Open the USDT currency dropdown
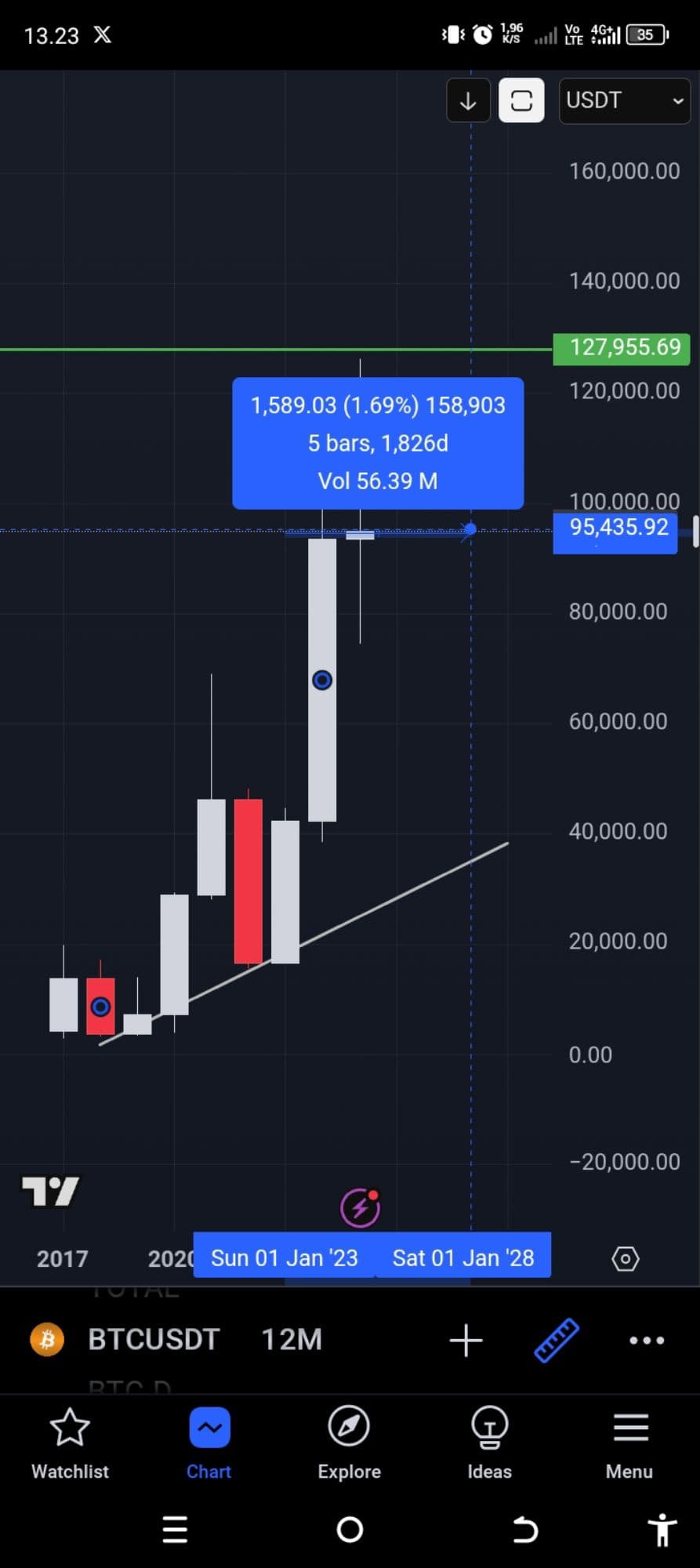 click(x=624, y=101)
